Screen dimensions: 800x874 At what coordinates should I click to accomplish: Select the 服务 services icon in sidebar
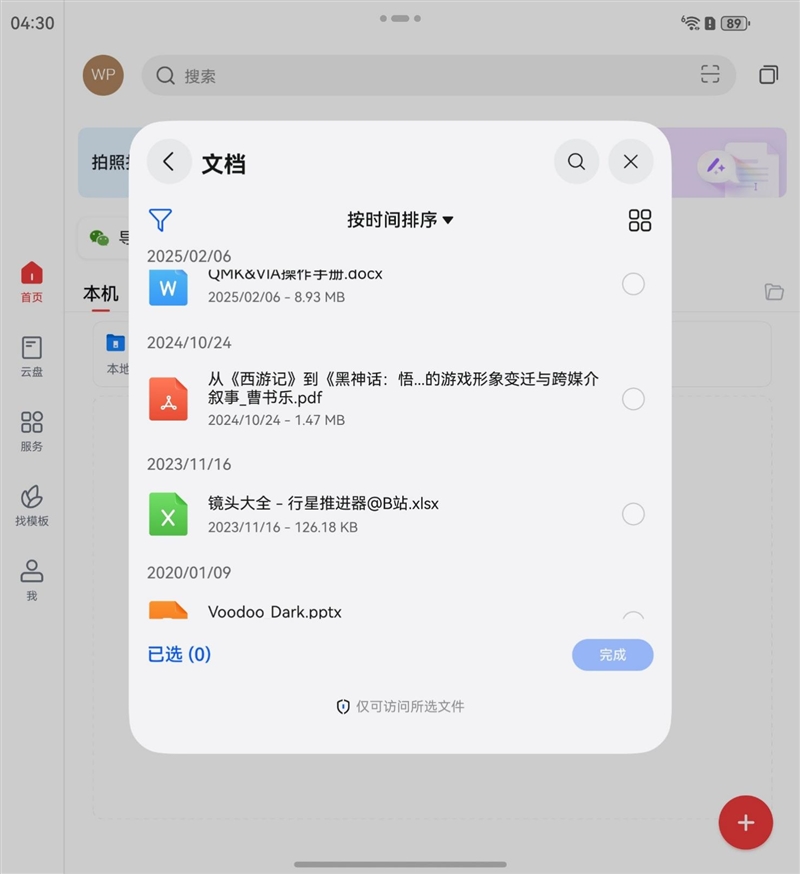(30, 430)
